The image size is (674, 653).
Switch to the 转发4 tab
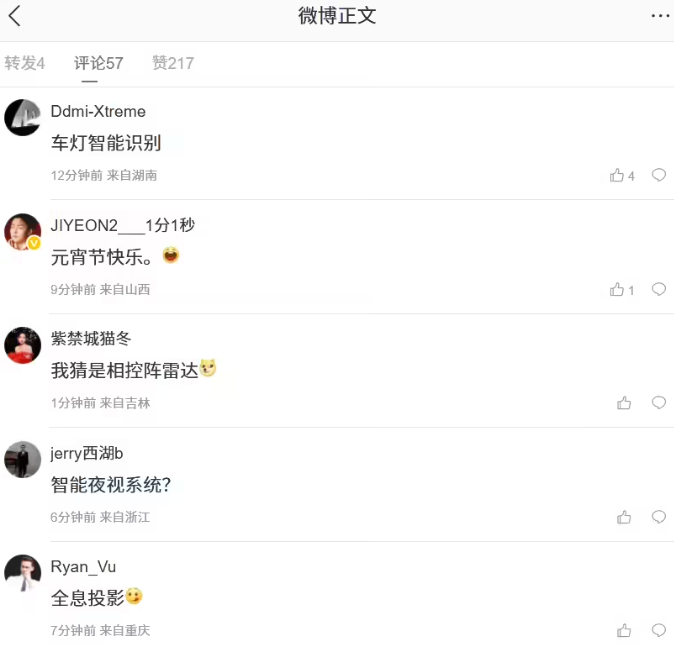(x=25, y=63)
